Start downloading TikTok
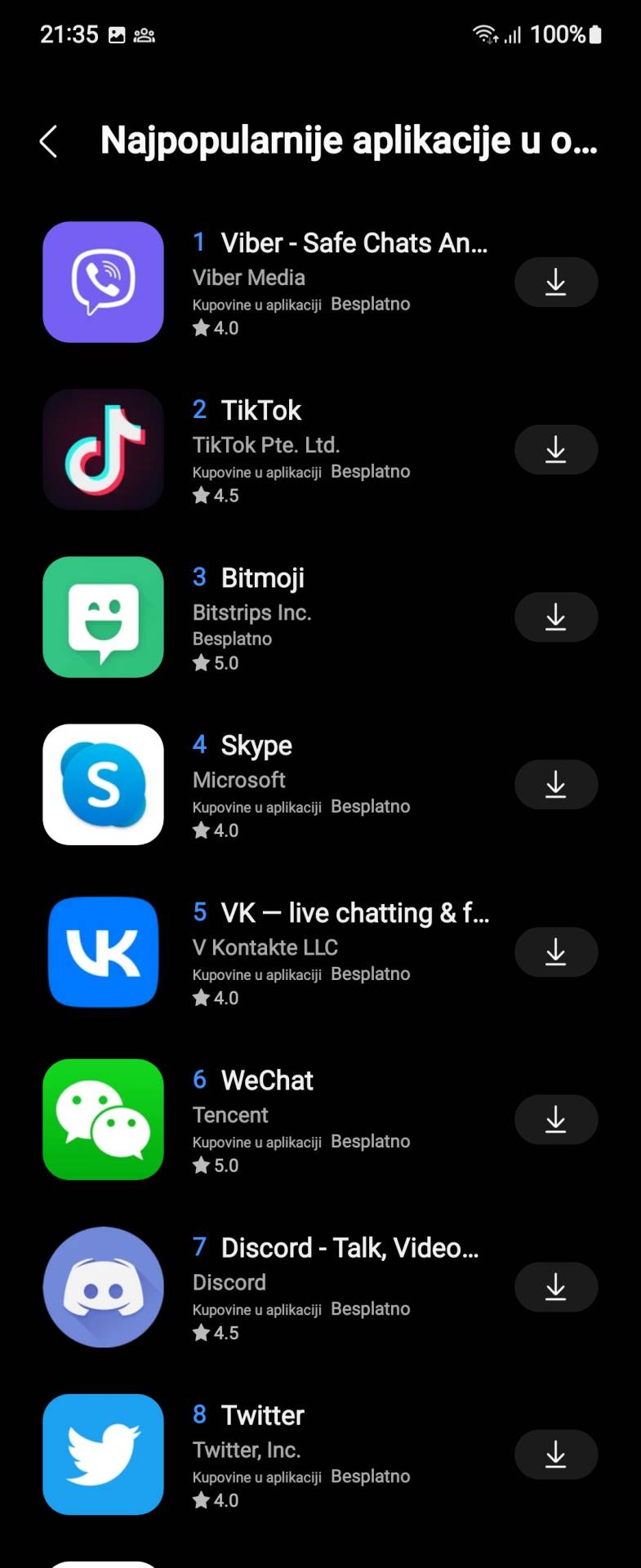Screen dimensions: 641x1568 click(556, 449)
